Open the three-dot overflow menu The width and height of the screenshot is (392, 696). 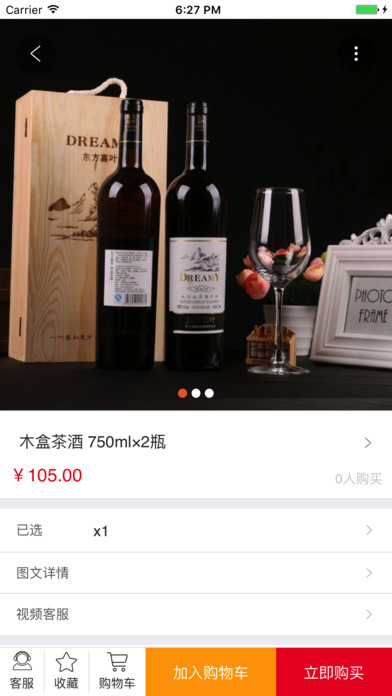pyautogui.click(x=356, y=54)
